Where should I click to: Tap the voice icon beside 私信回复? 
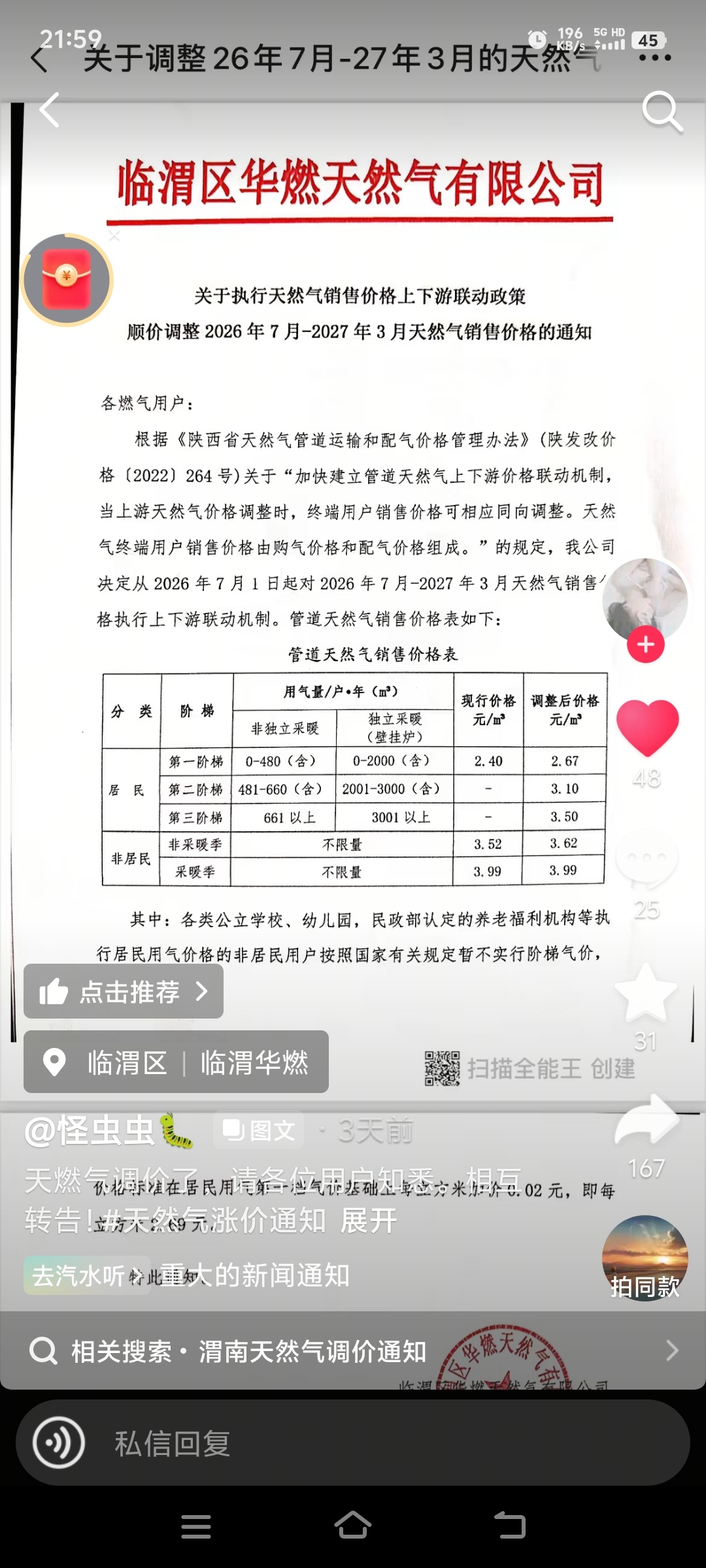click(59, 1443)
